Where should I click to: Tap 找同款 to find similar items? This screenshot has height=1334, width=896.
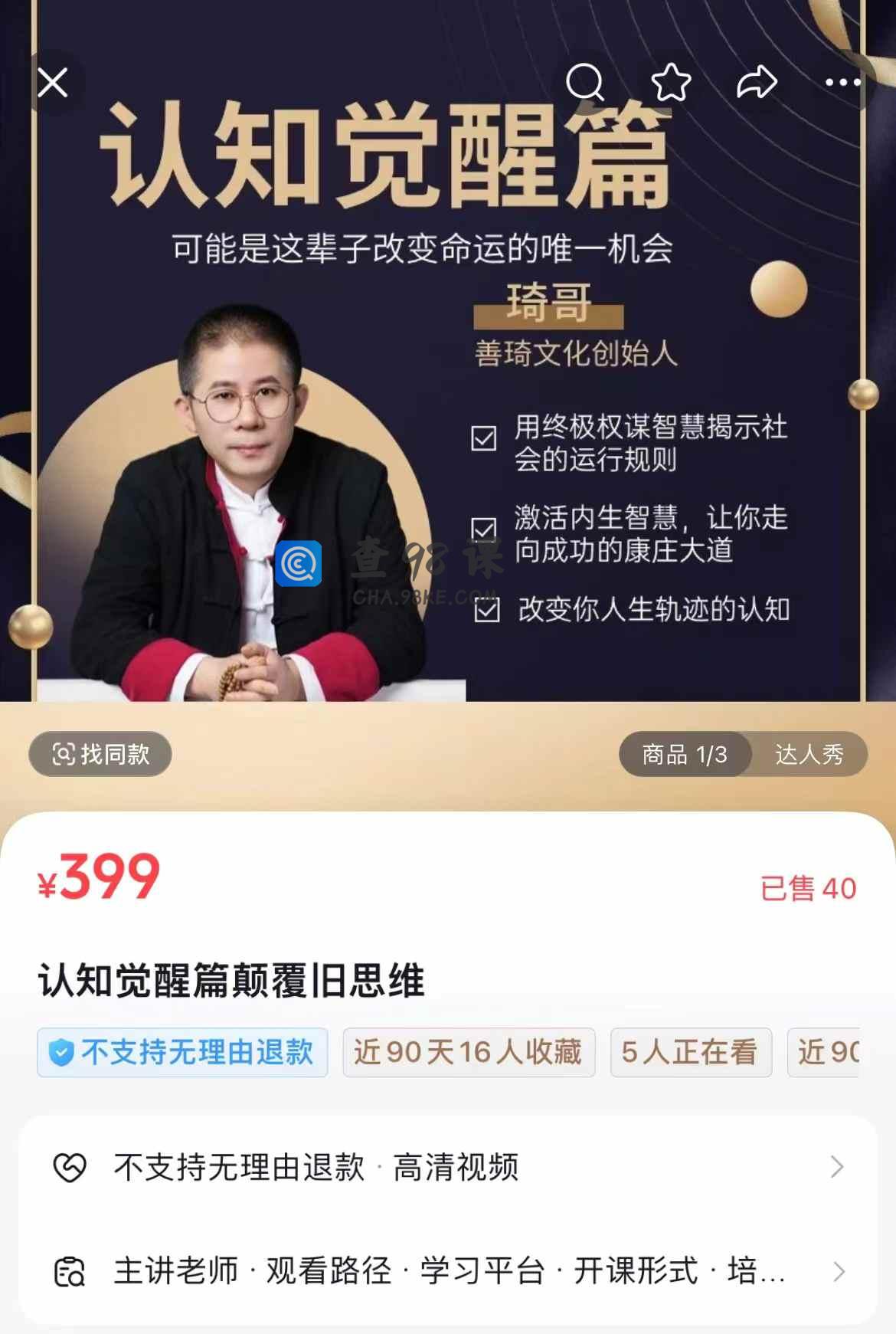click(100, 754)
